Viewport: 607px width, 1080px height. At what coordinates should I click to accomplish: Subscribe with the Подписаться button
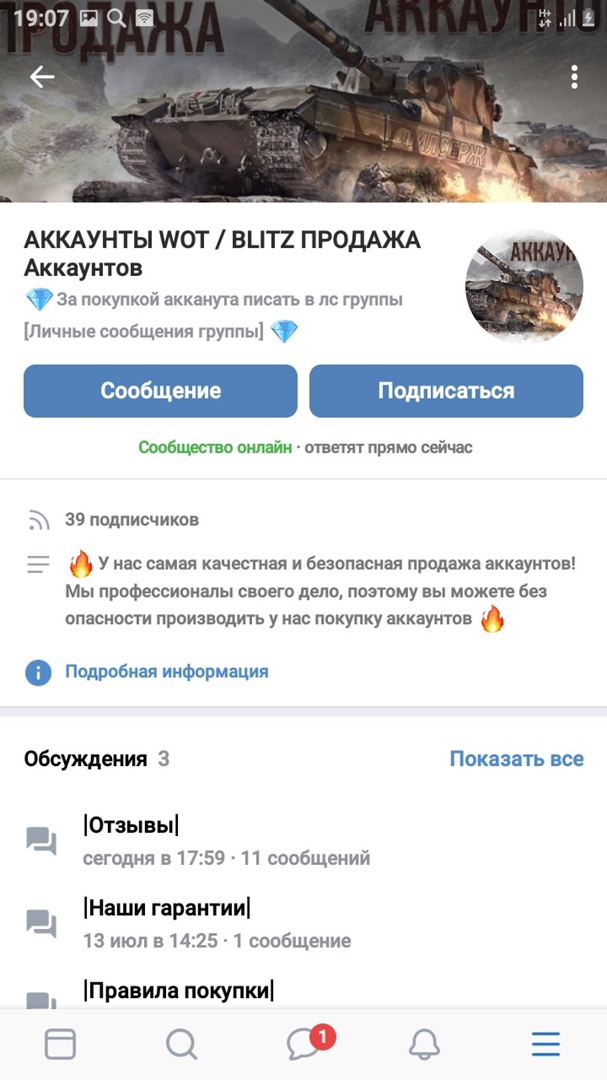coord(446,391)
